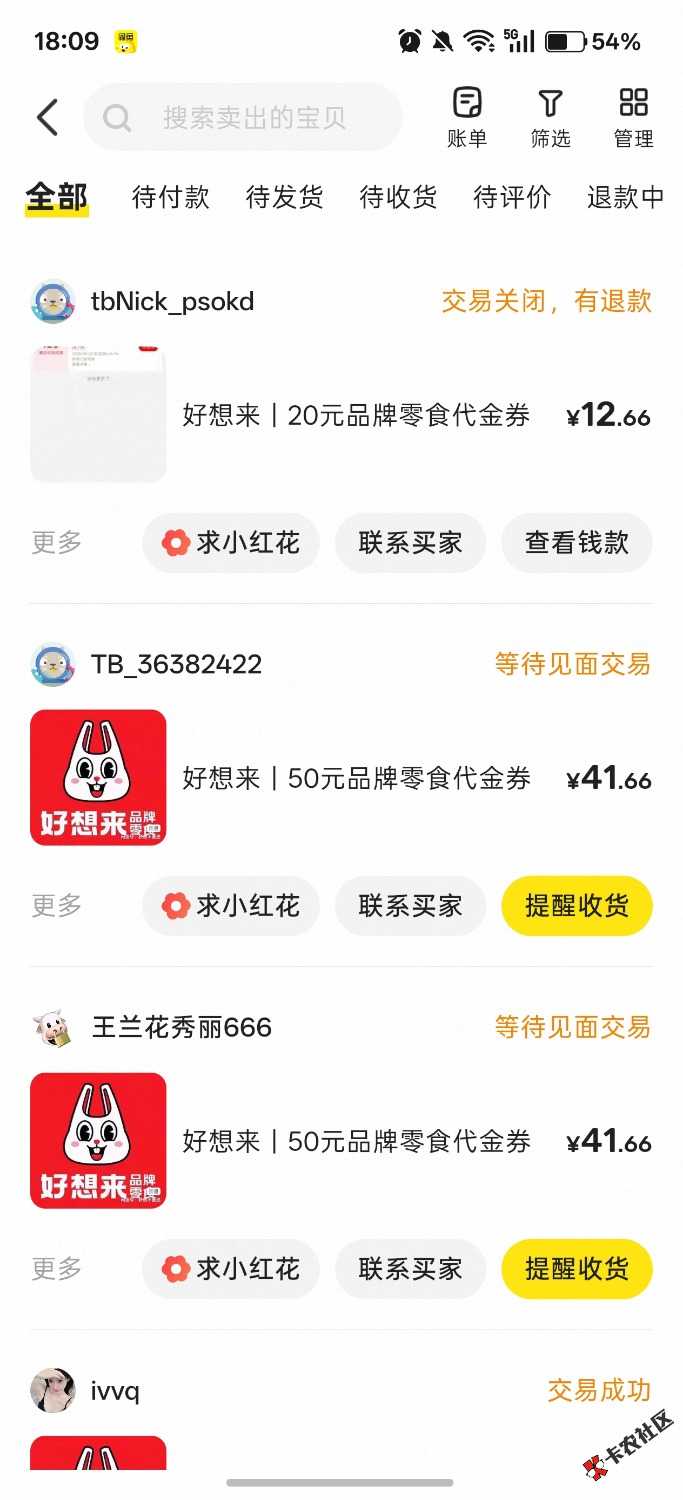Go back using the top-left arrow
This screenshot has width=683, height=1500.
coord(47,117)
